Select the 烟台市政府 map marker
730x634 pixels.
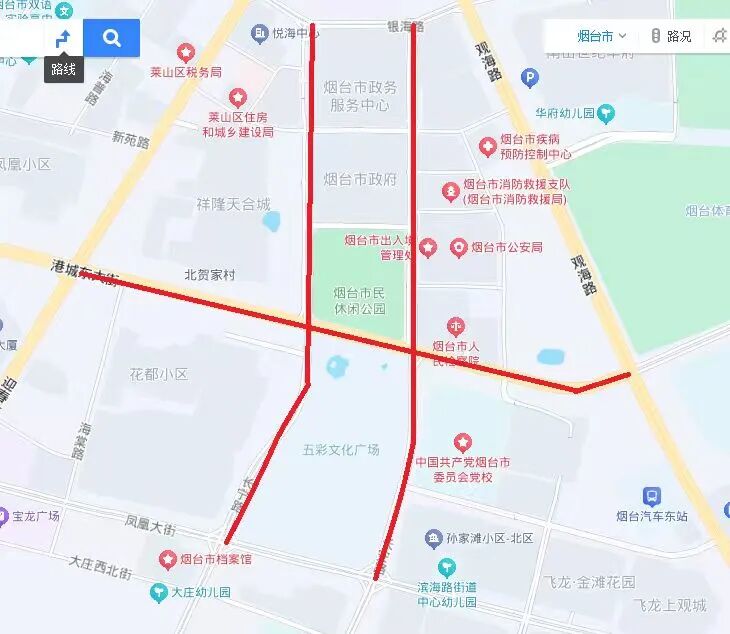(360, 180)
